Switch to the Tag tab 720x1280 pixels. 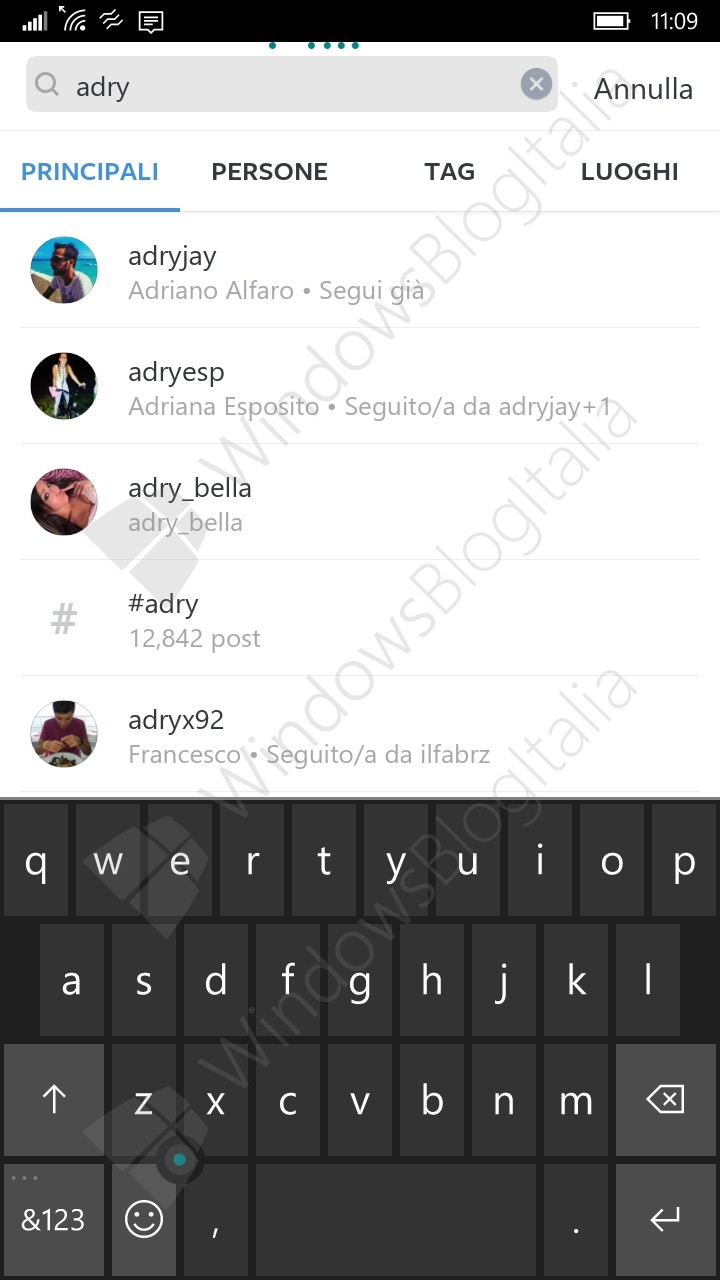[x=449, y=172]
